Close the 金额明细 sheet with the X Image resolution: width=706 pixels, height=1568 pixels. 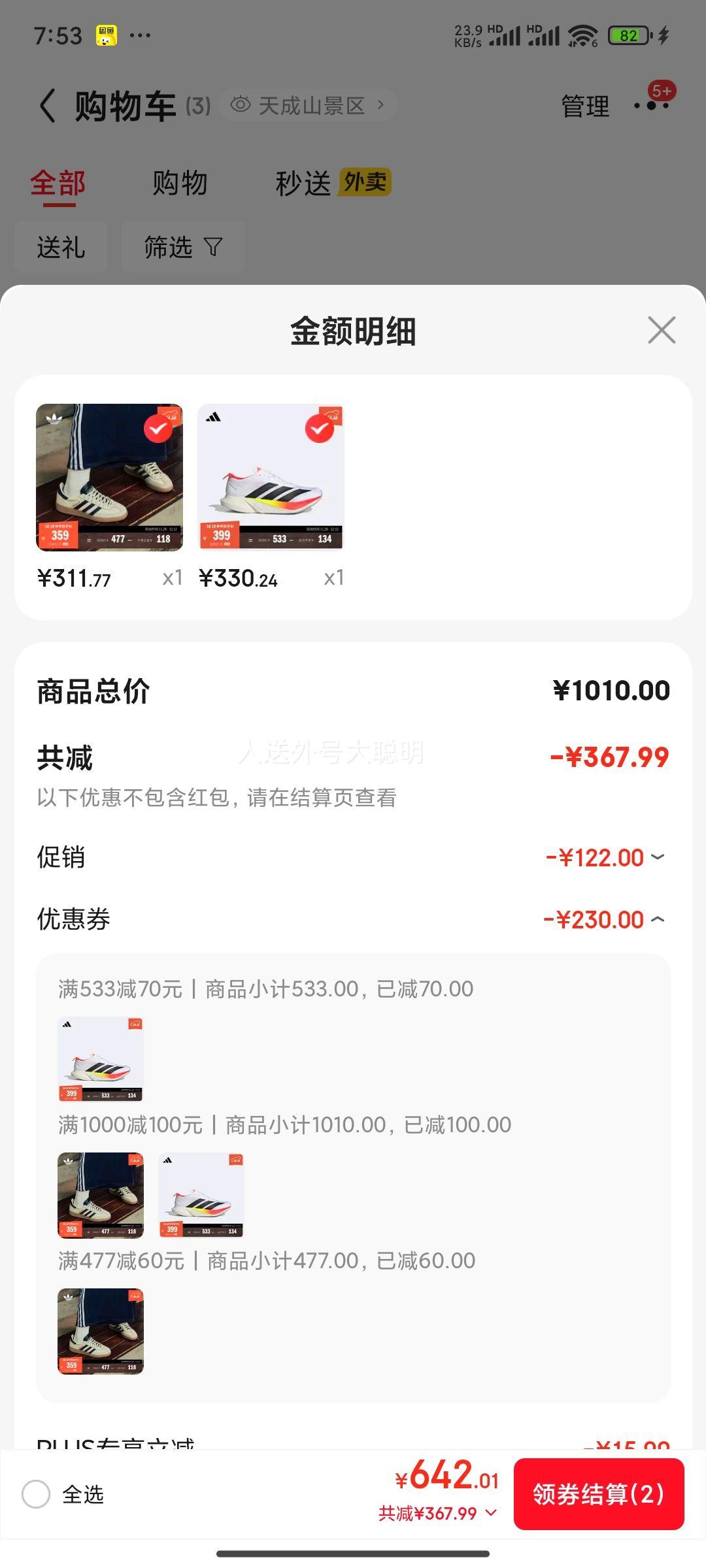tap(662, 331)
